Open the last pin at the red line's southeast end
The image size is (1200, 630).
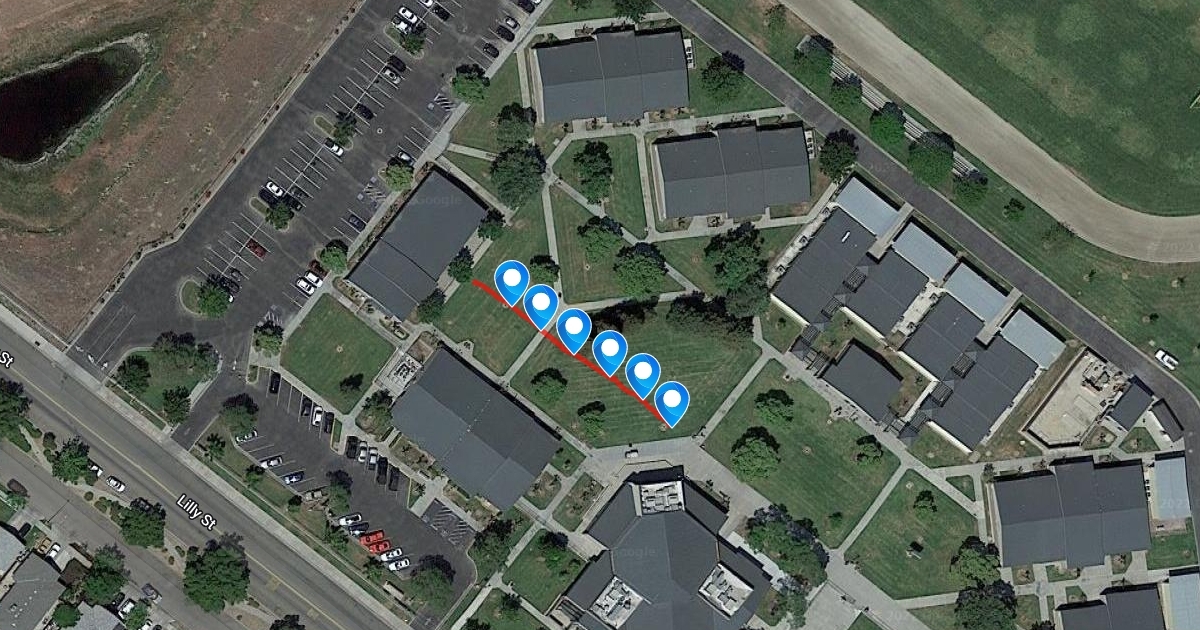tap(673, 401)
